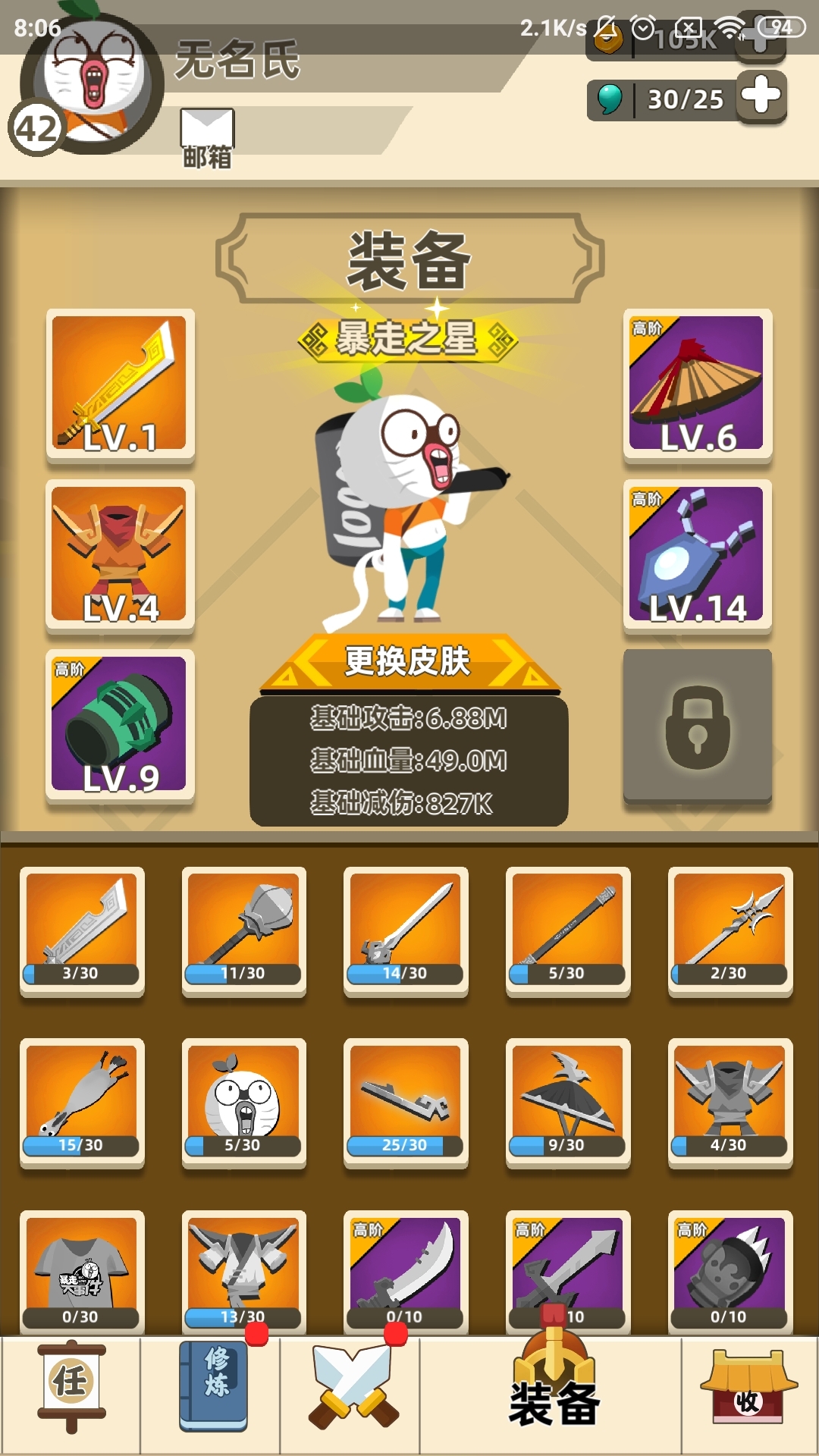Viewport: 819px width, 1456px height.
Task: Select the fish weapon with 15/30
Action: tap(82, 1102)
